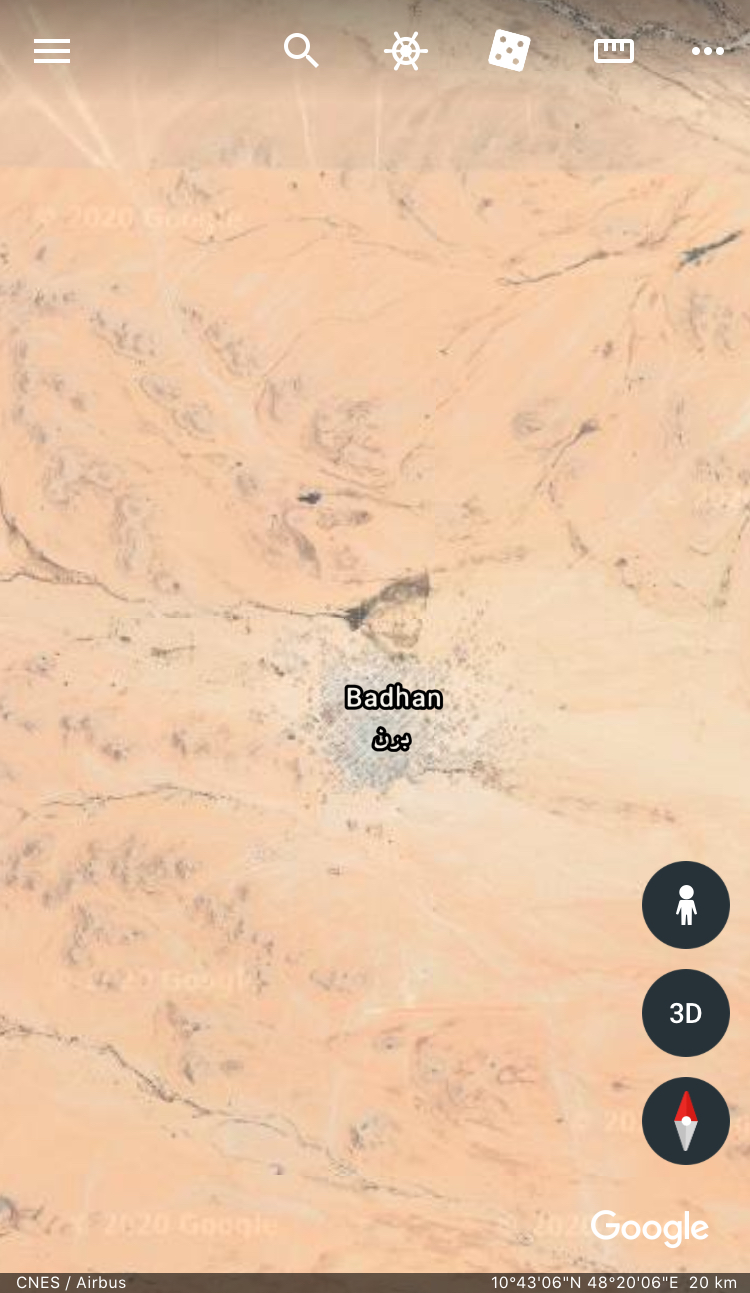Roll the I'm Feeling Lucky dice
Screen dimensions: 750x1293
pyautogui.click(x=509, y=50)
